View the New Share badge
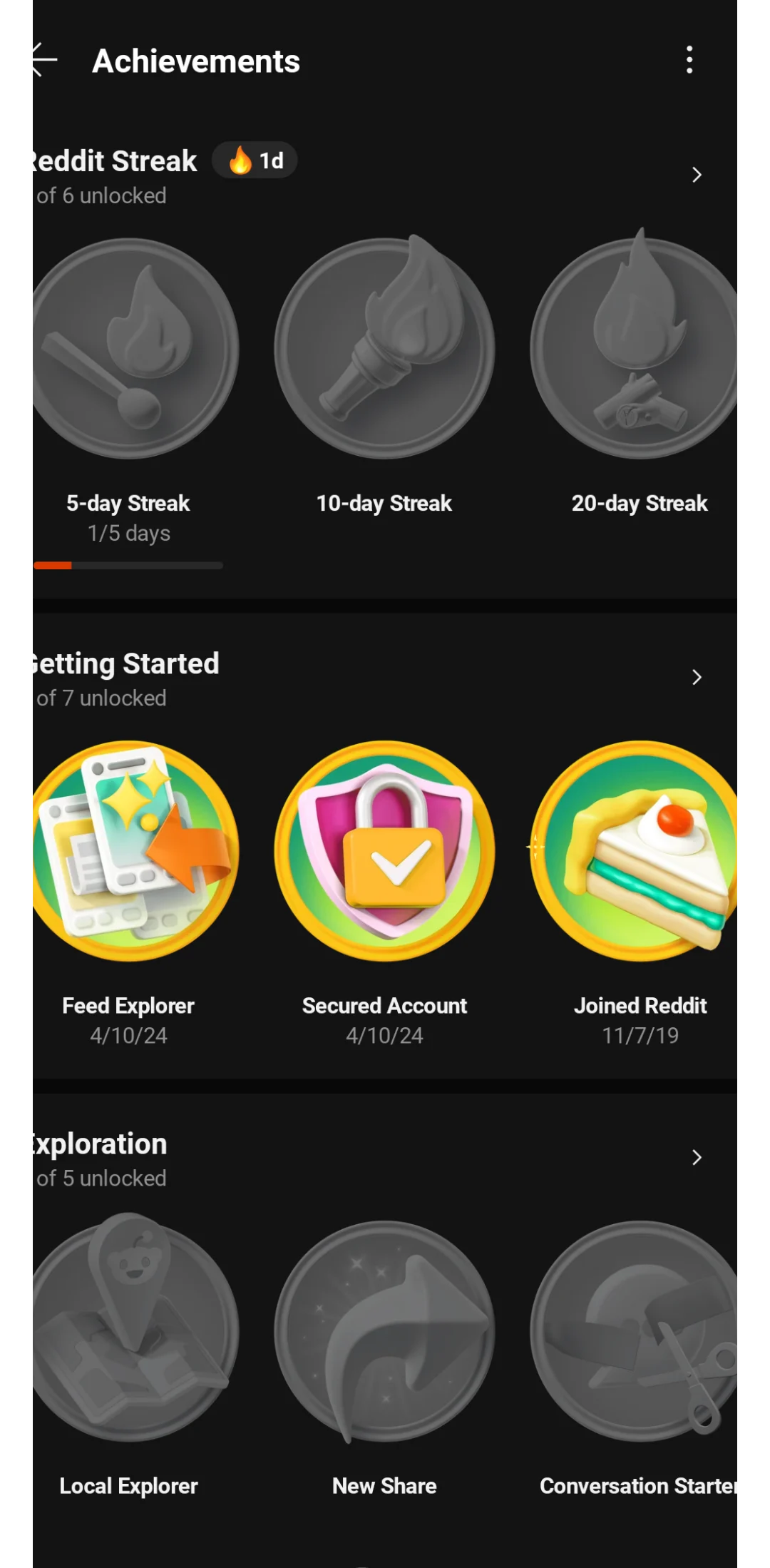 pos(384,1331)
